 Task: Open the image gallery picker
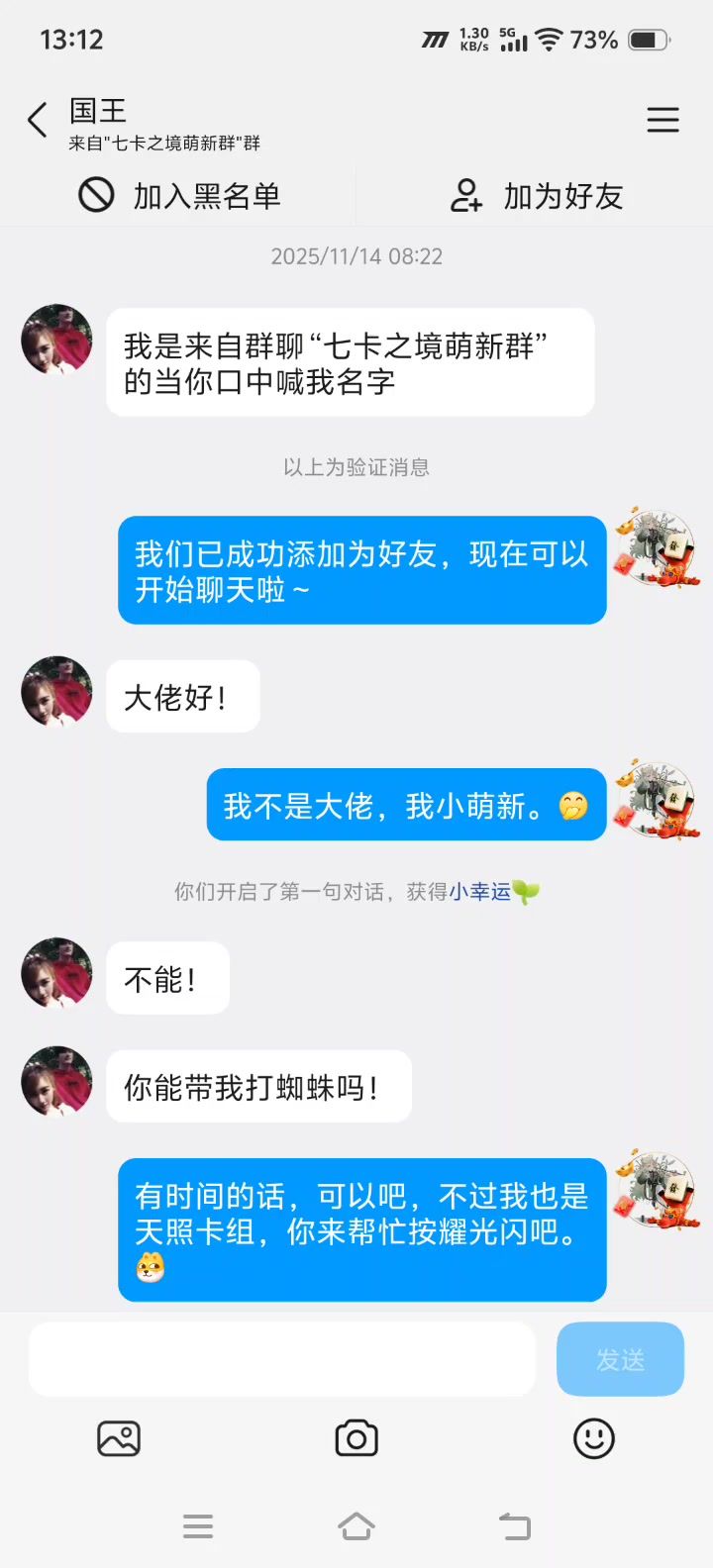point(119,1438)
